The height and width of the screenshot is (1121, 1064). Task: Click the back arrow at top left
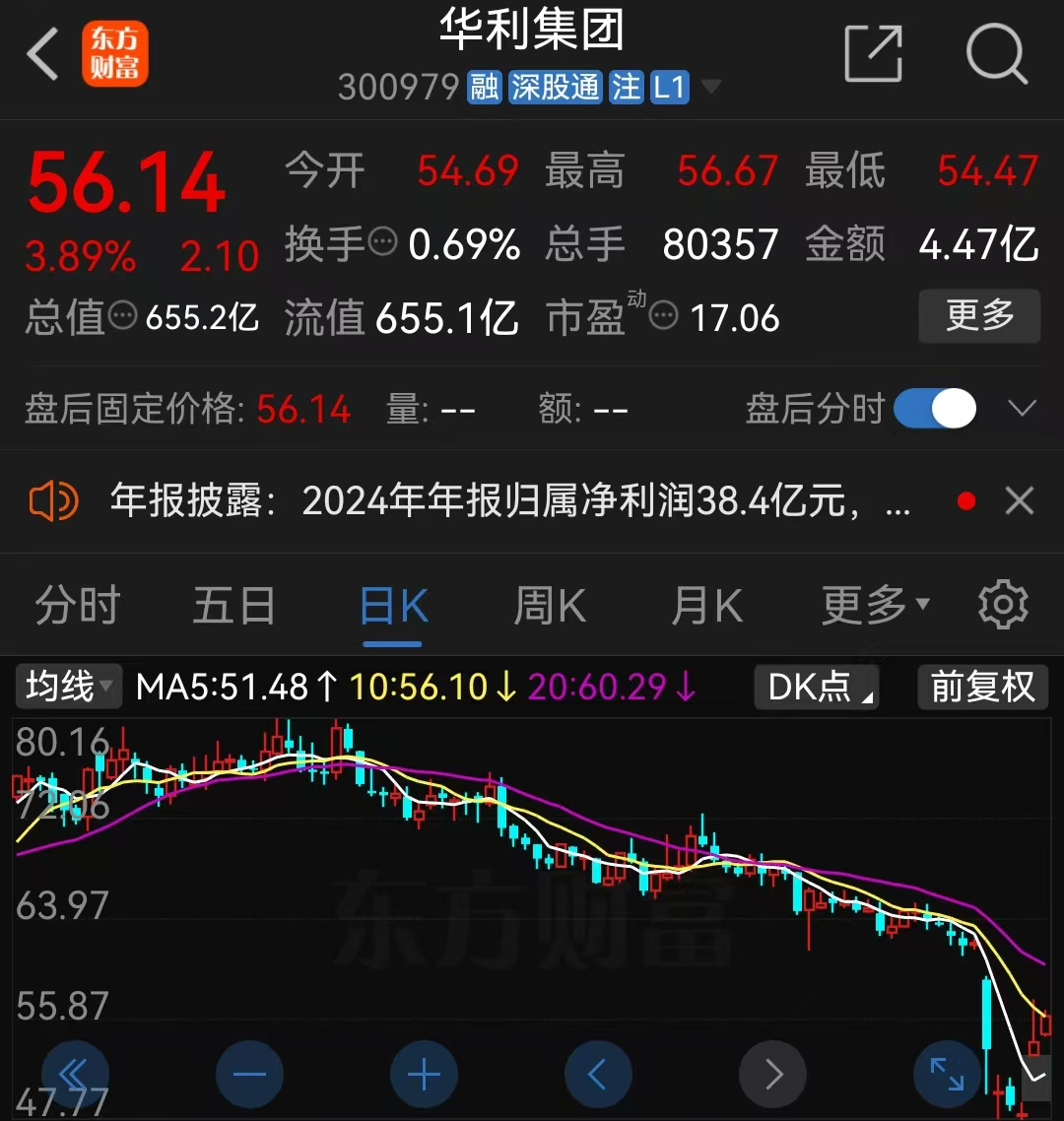click(x=41, y=54)
